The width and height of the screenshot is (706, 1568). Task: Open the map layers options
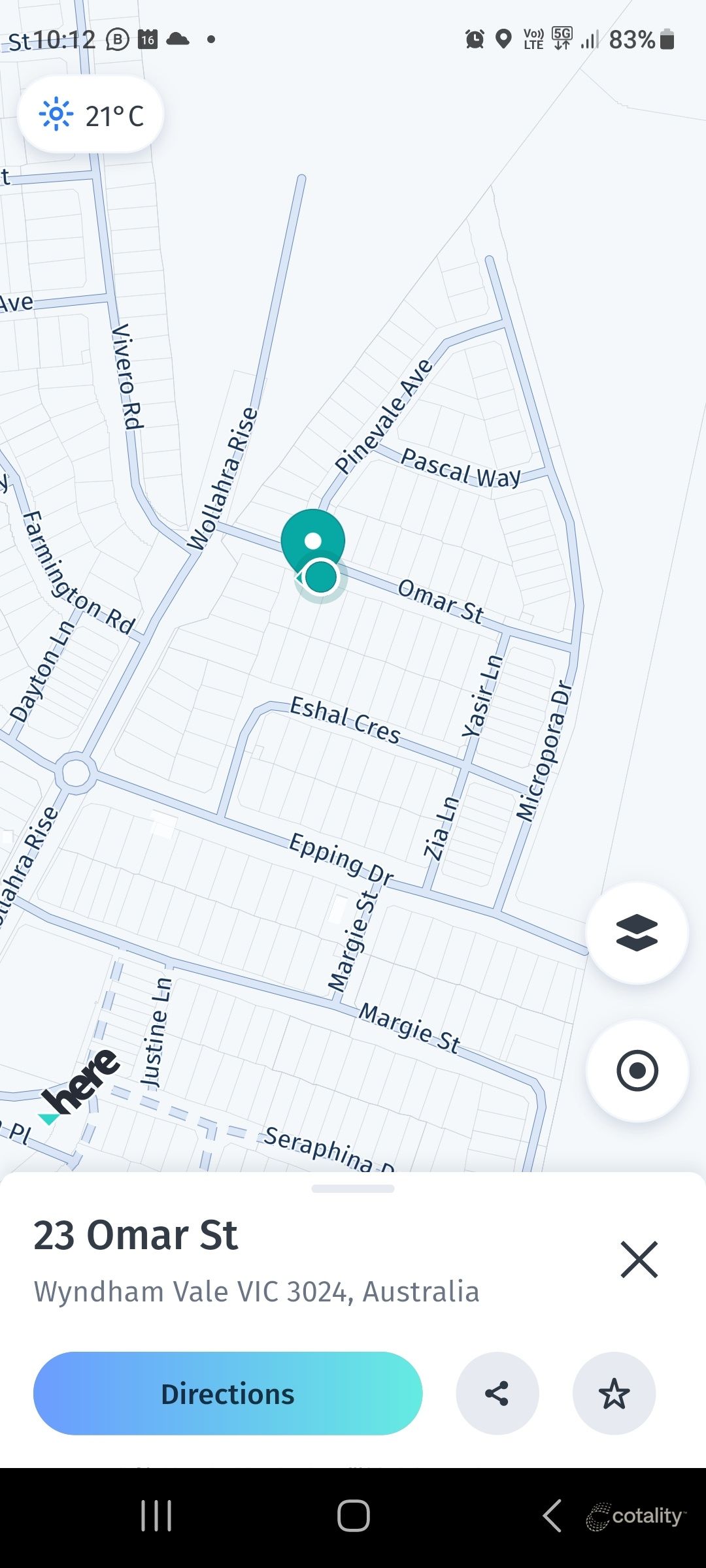point(637,933)
